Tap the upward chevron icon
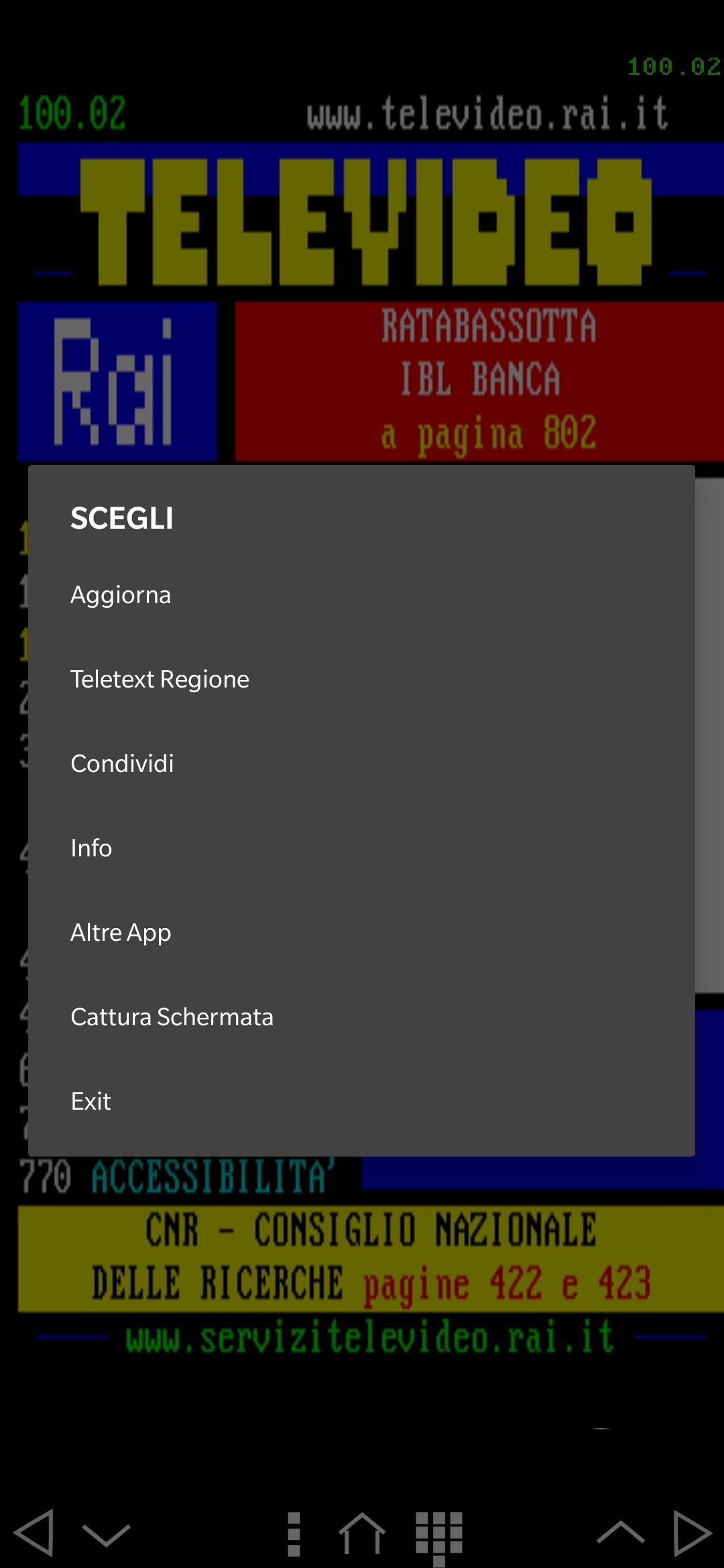This screenshot has height=1568, width=724. pos(620,1532)
